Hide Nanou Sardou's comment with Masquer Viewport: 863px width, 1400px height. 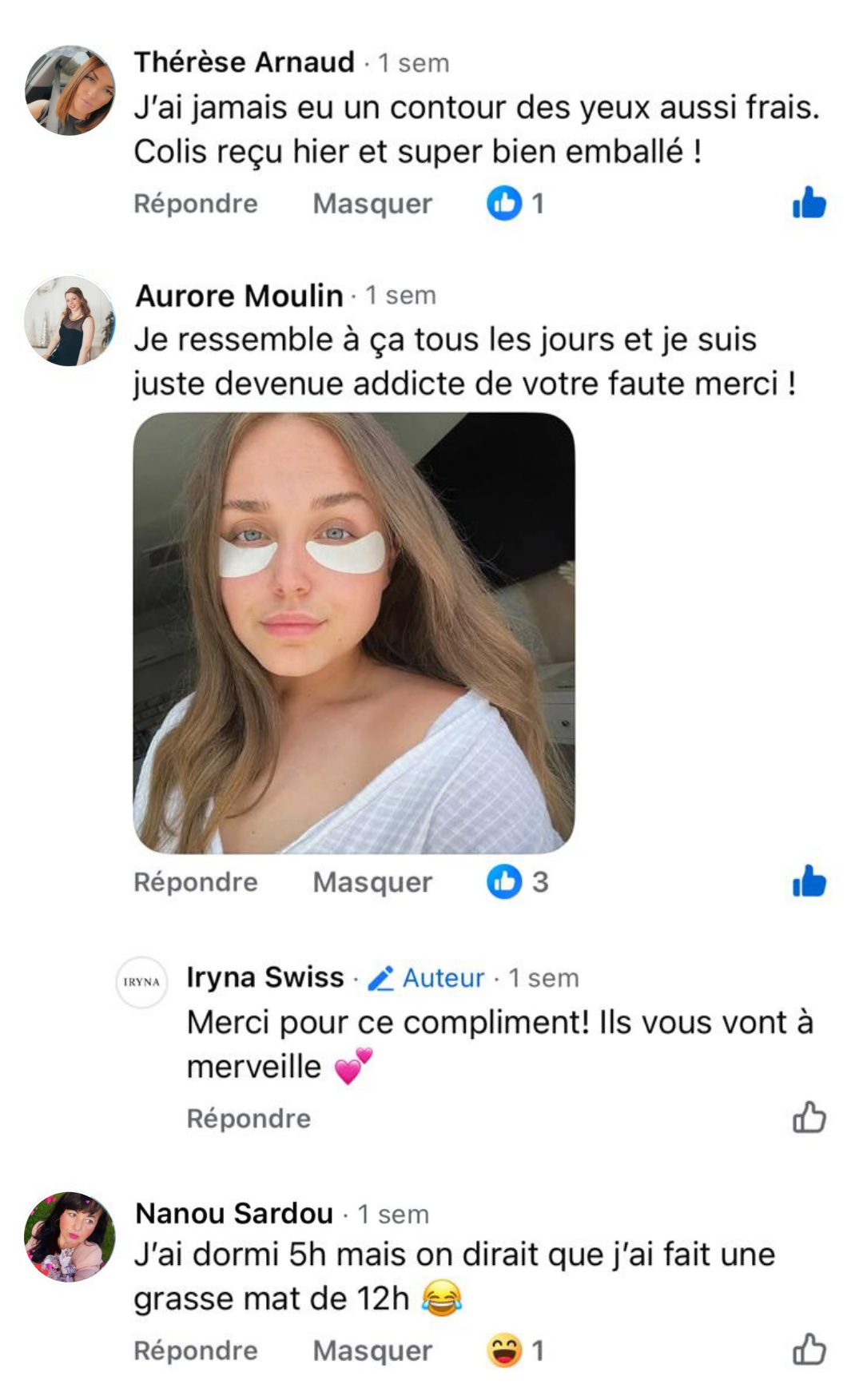[x=372, y=1351]
